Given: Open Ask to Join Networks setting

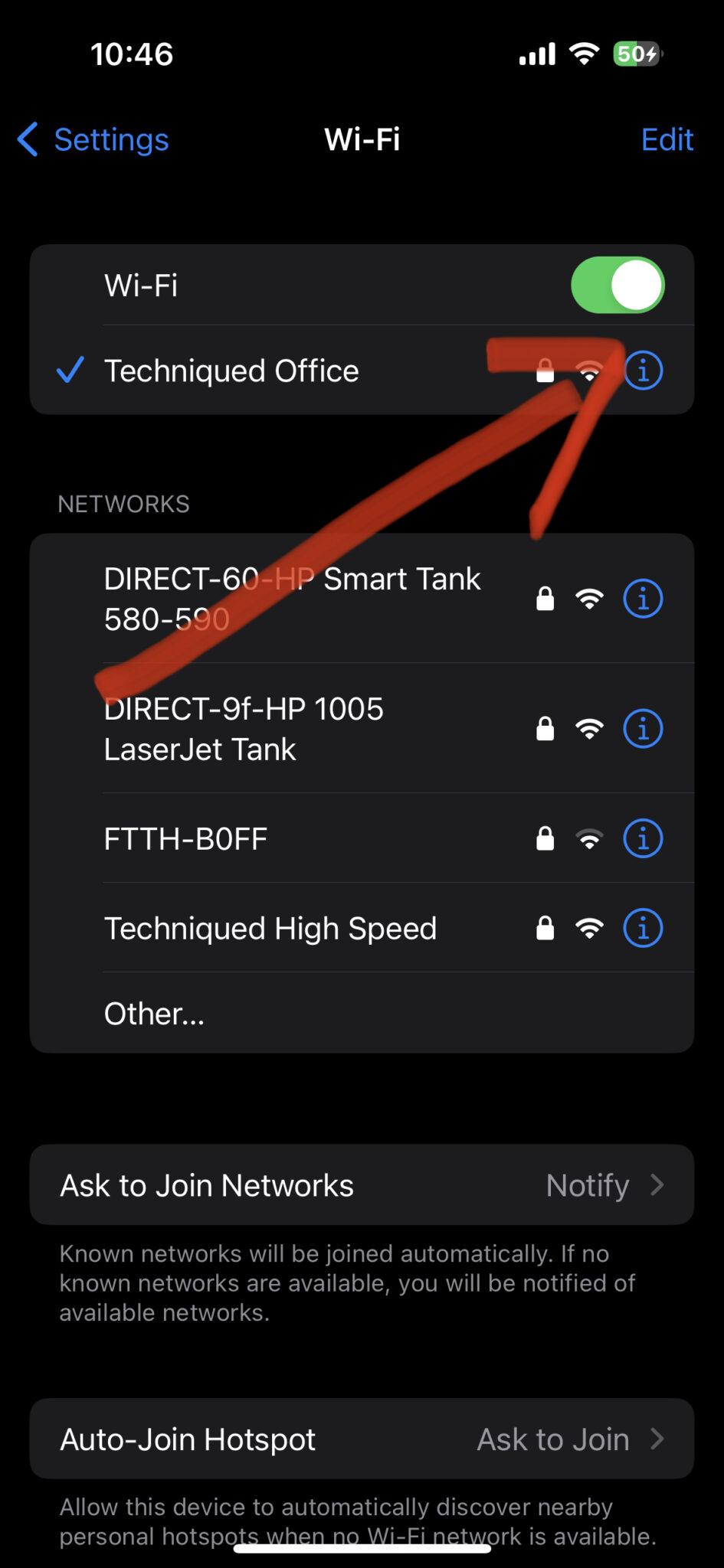Looking at the screenshot, I should coord(362,1184).
